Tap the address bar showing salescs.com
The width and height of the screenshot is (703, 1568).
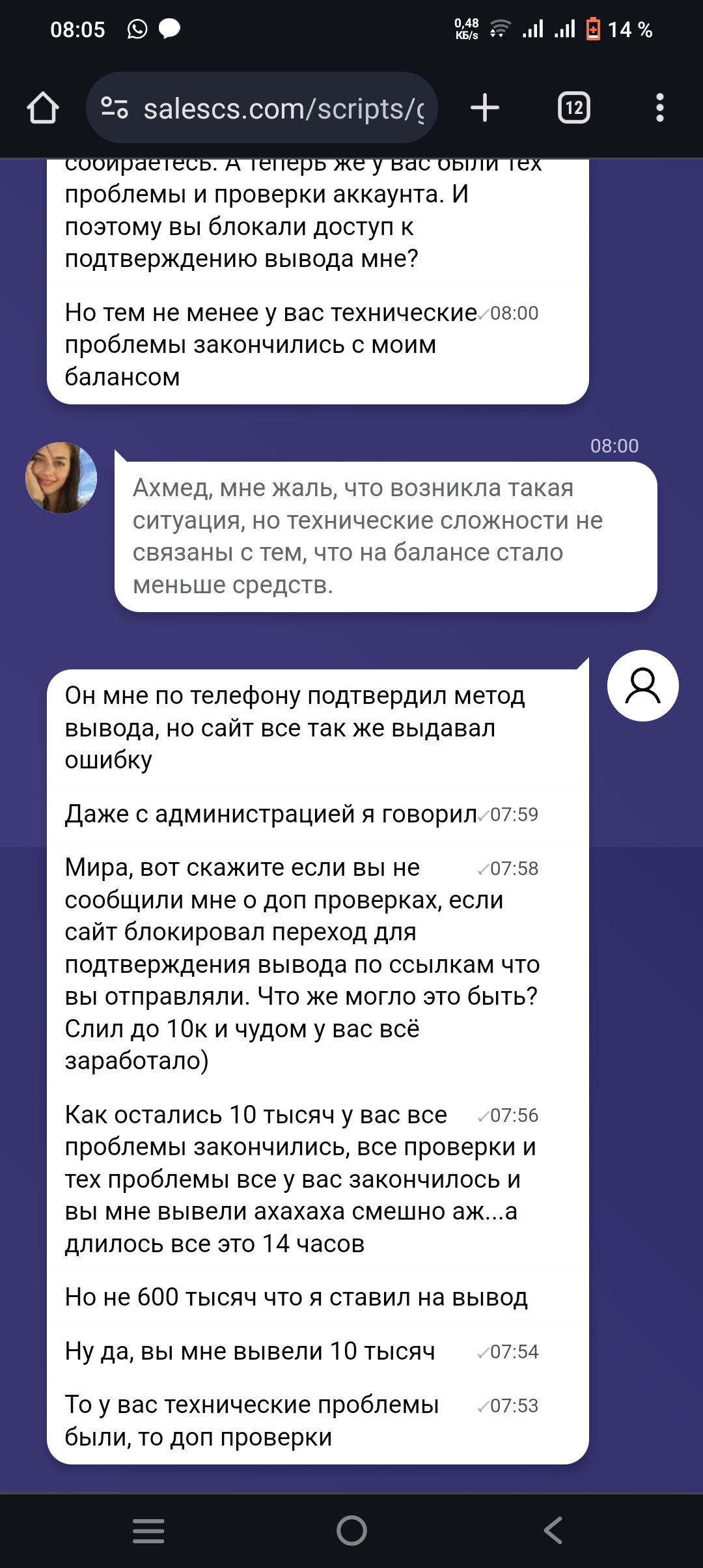(x=280, y=109)
